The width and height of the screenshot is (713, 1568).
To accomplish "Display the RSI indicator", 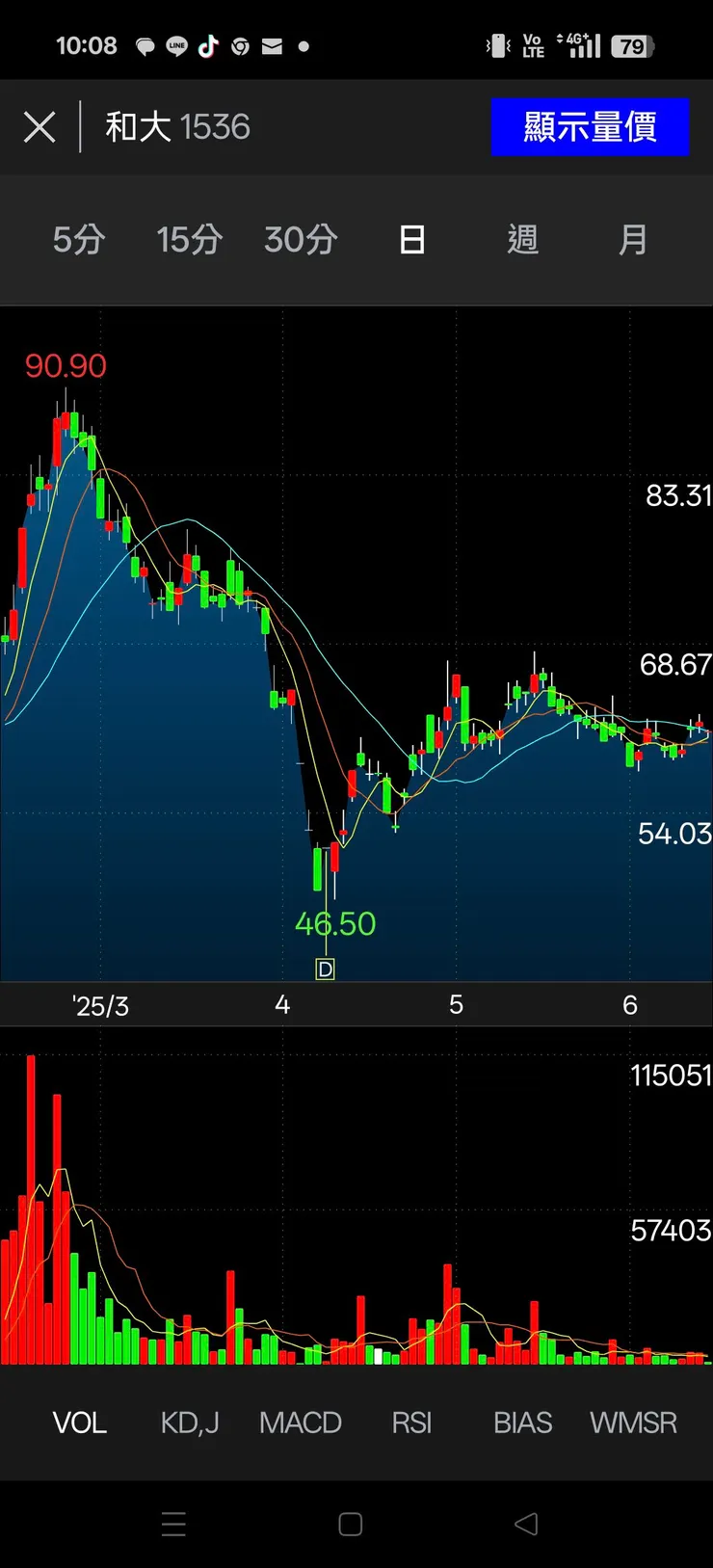I will click(x=411, y=1422).
